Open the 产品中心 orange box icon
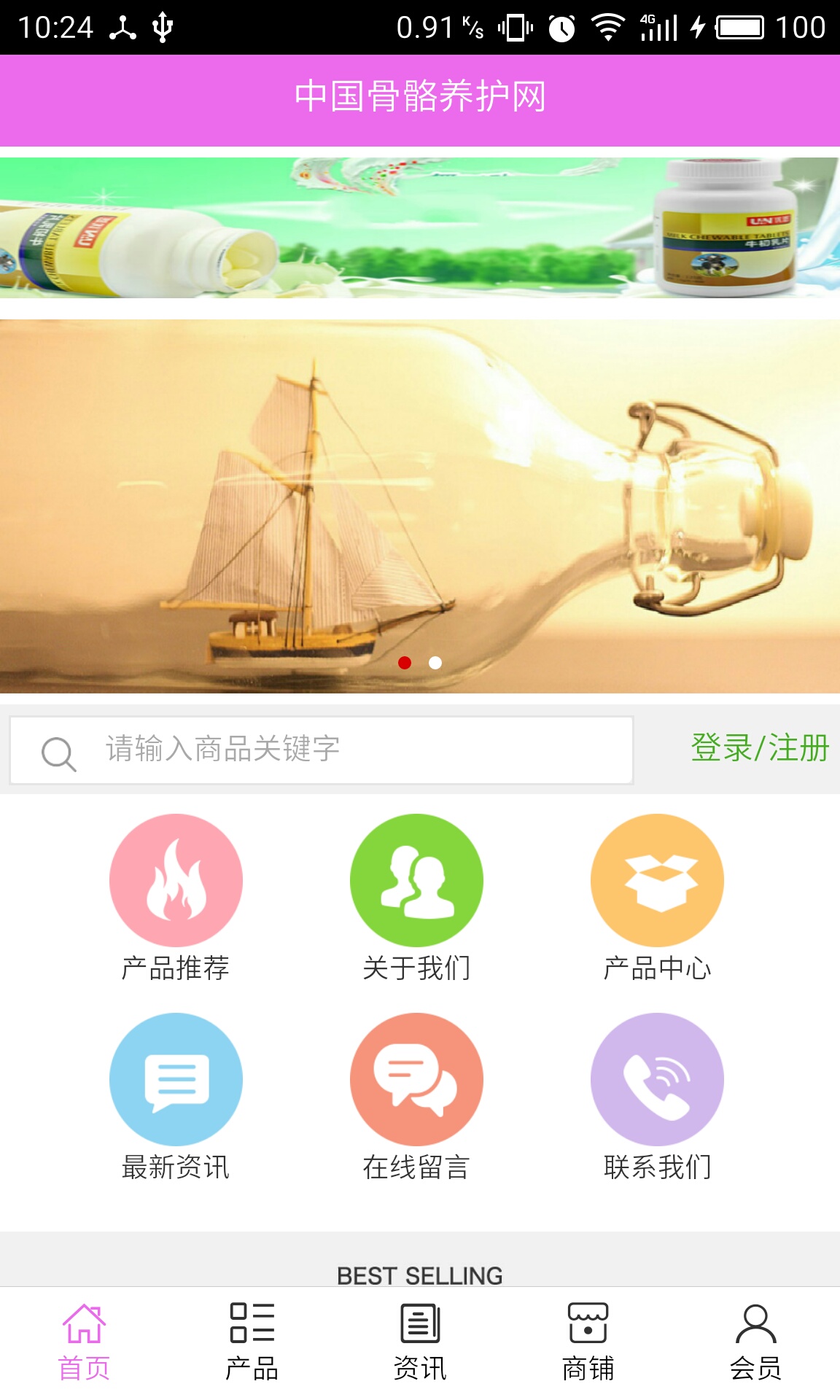Image resolution: width=840 pixels, height=1400 pixels. click(657, 880)
